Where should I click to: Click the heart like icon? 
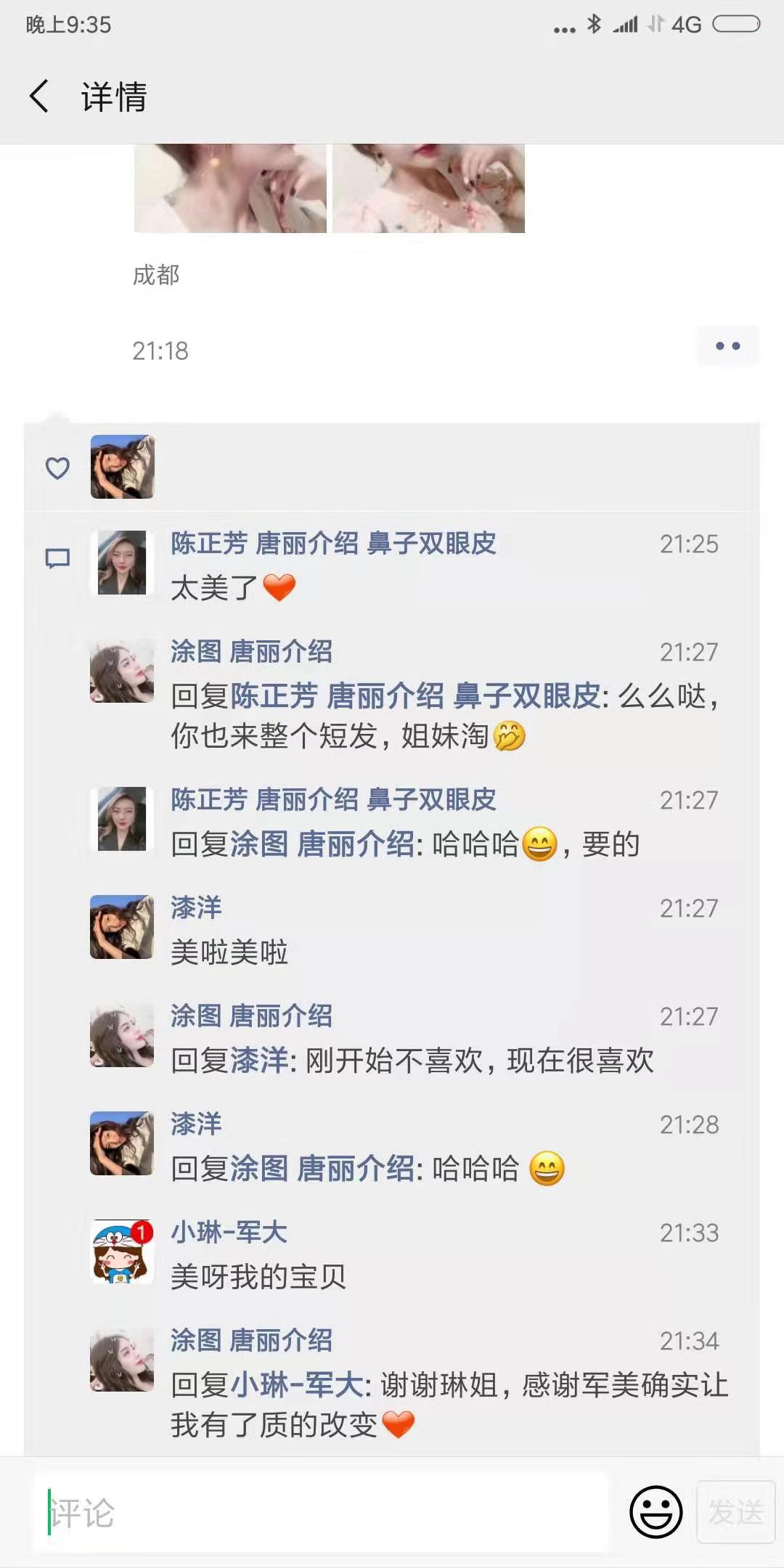(x=57, y=468)
